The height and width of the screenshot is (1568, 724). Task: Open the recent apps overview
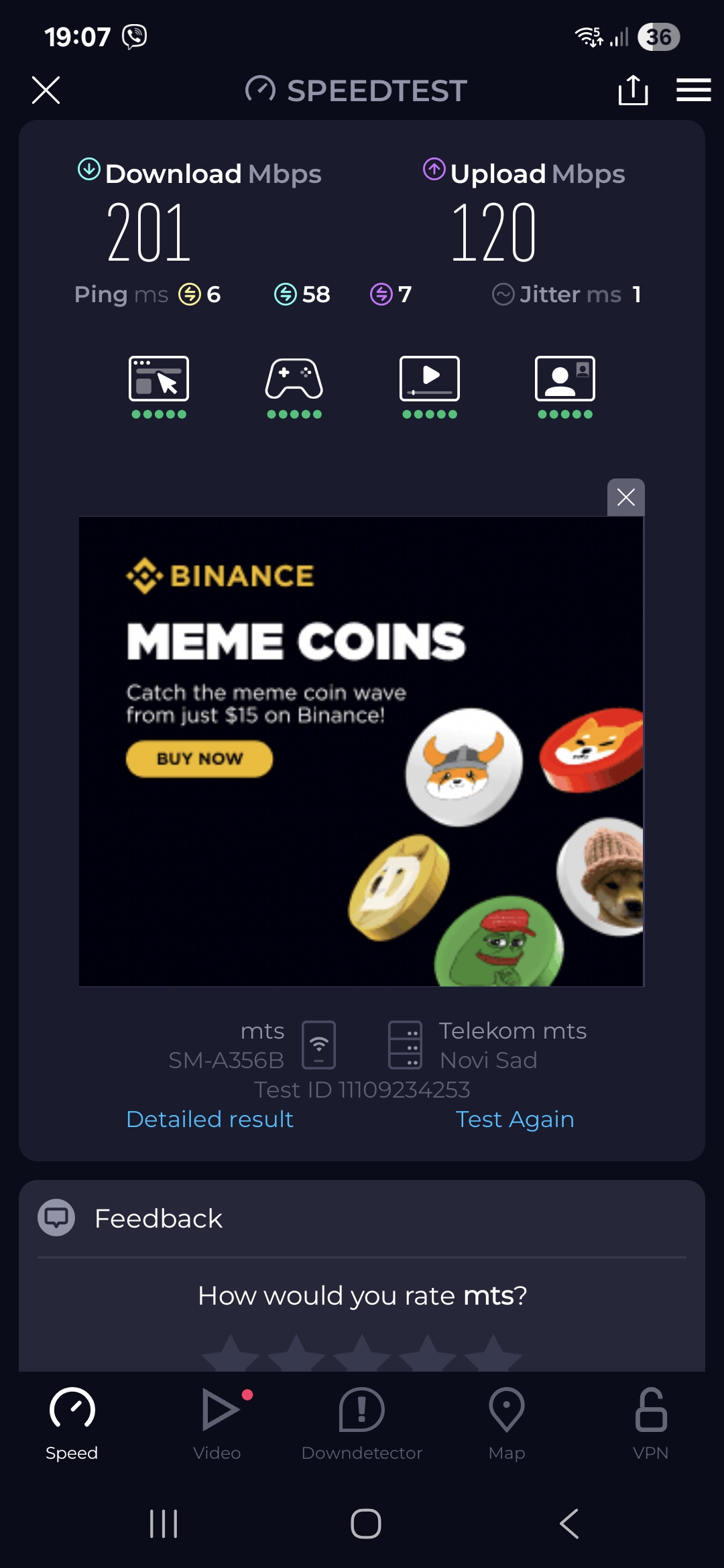(x=164, y=1524)
